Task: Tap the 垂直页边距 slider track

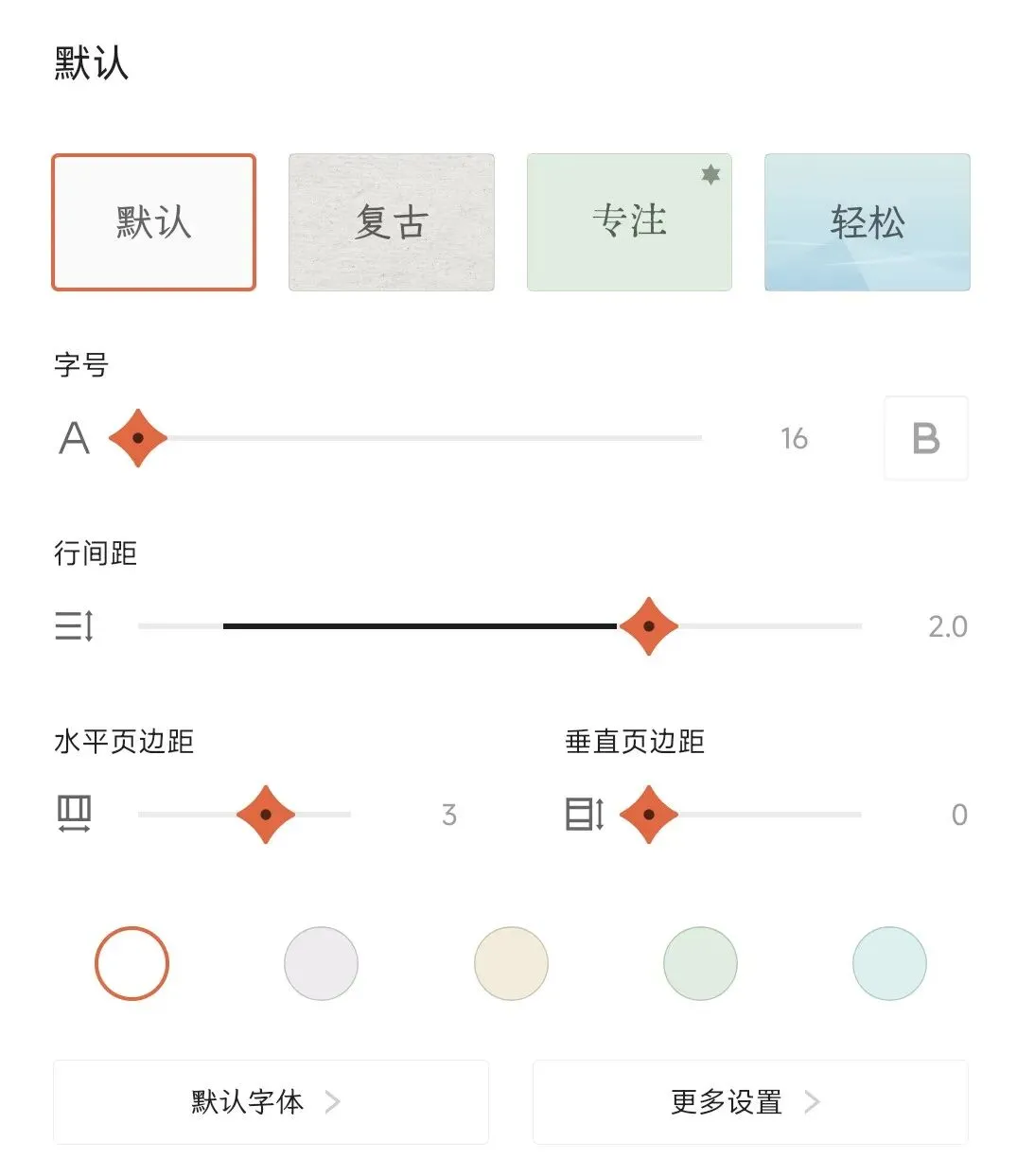Action: [755, 815]
